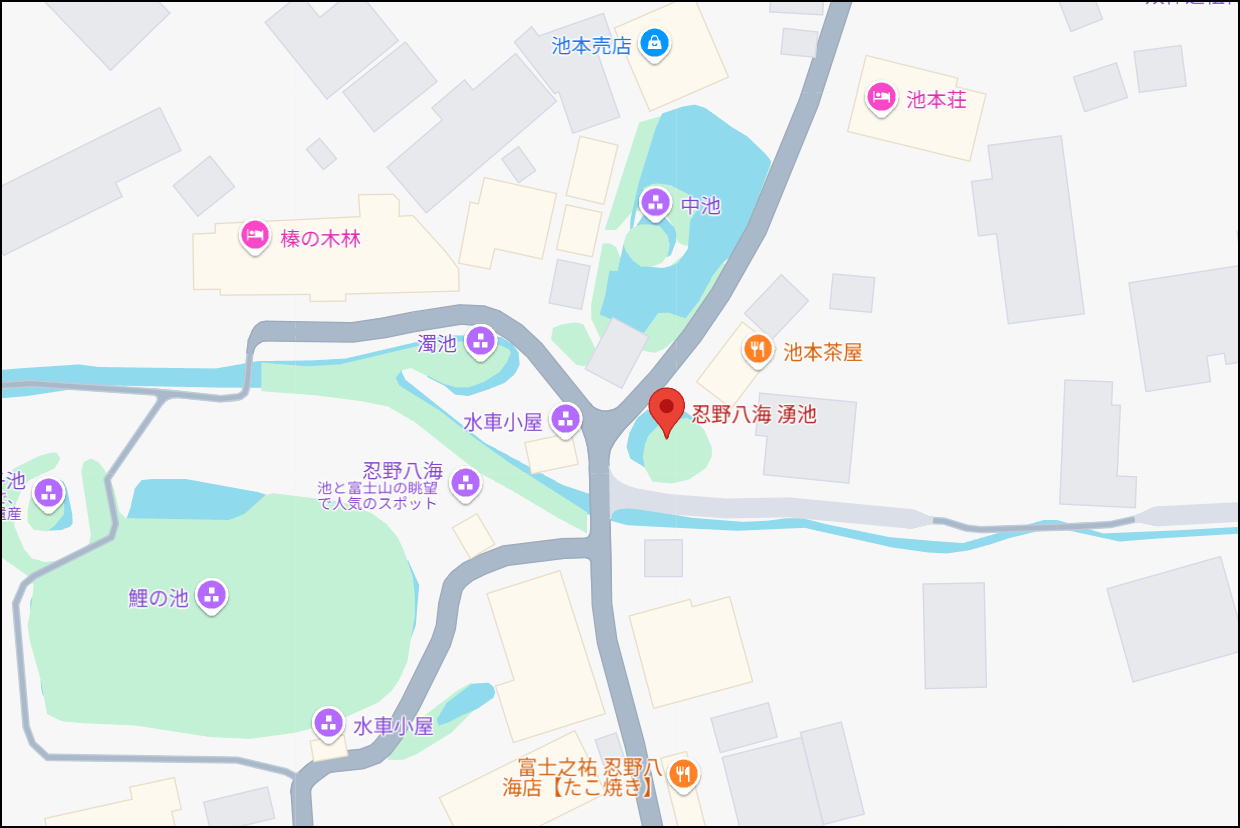
Task: Open 富士之祐 忍野八海店 takoyaki restaurant marker
Action: [x=683, y=773]
